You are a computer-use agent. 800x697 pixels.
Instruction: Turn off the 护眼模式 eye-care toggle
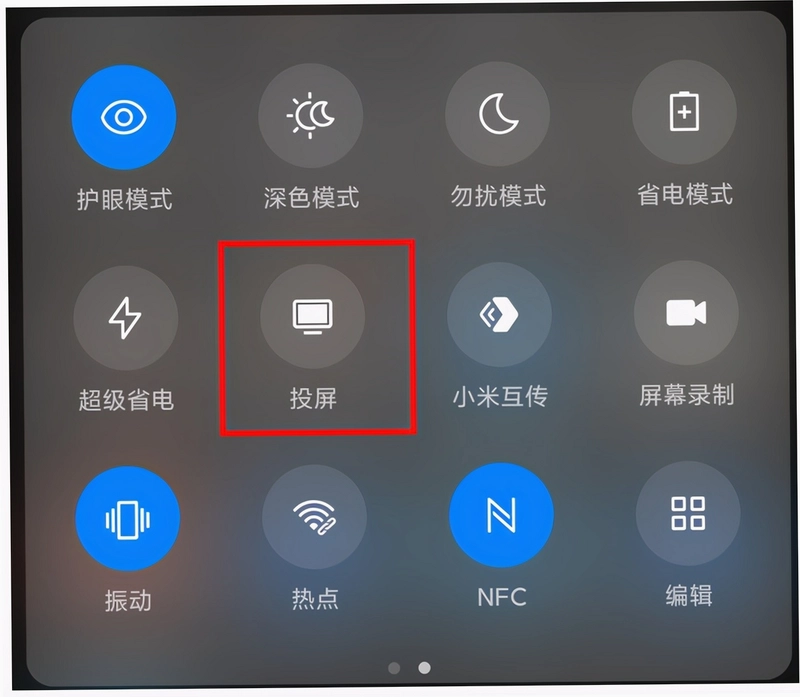tap(124, 117)
